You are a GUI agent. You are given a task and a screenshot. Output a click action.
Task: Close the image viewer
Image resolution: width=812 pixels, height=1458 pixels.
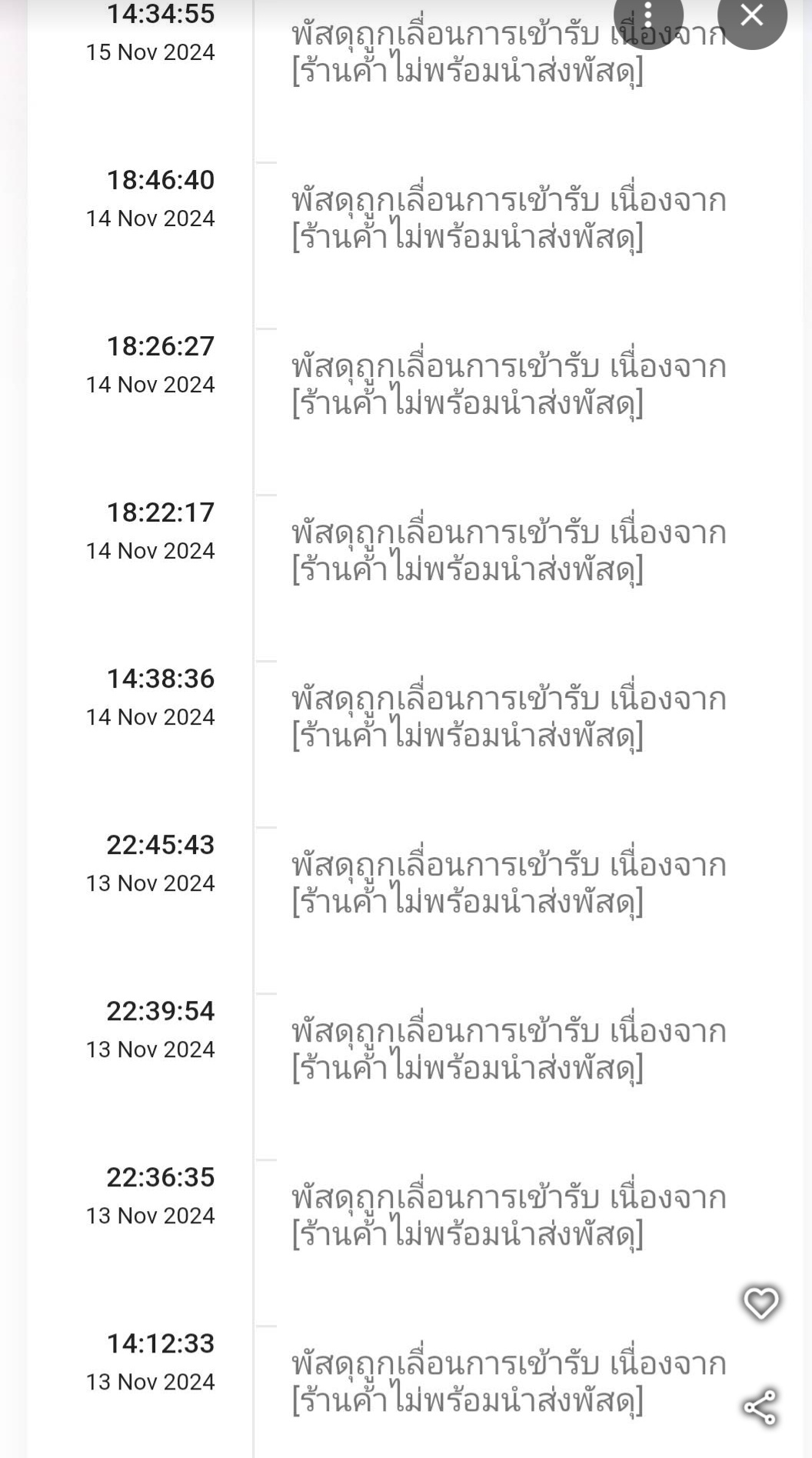tap(752, 15)
